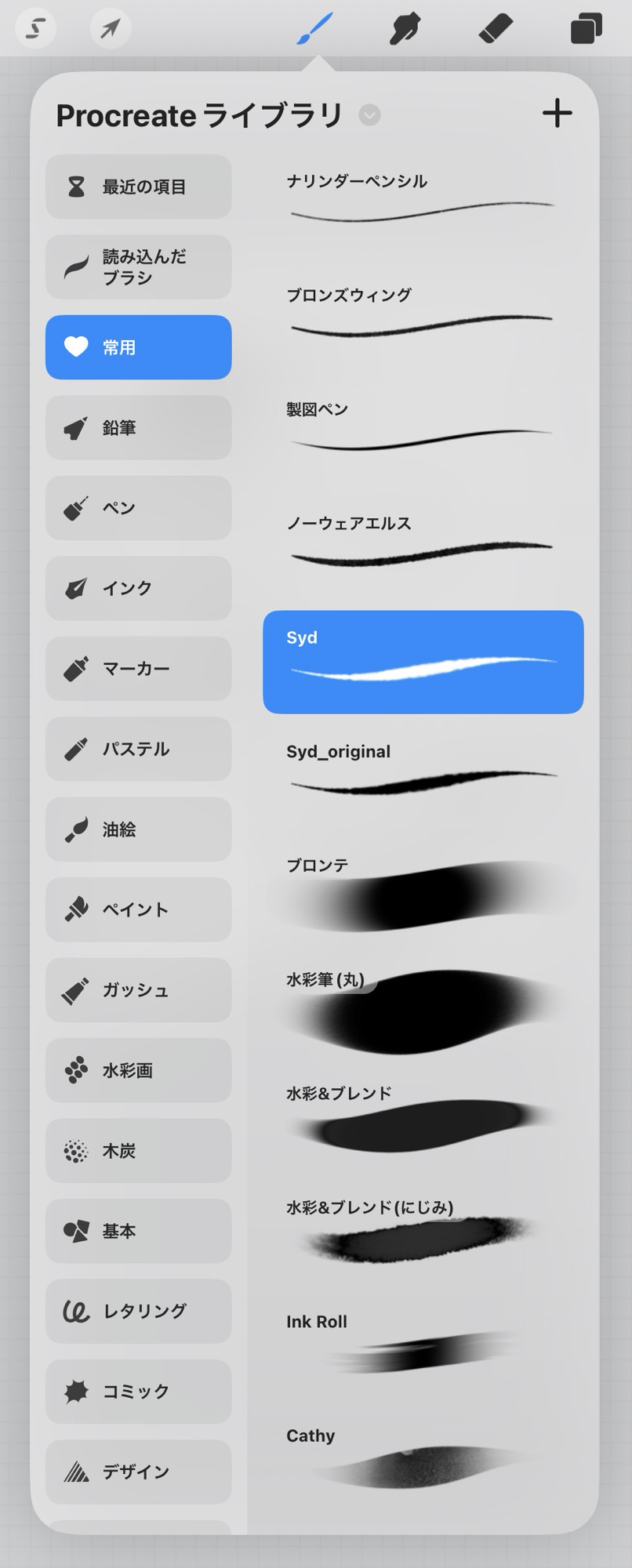
Task: Expand the Procreate ライブラリ dropdown
Action: tap(369, 115)
